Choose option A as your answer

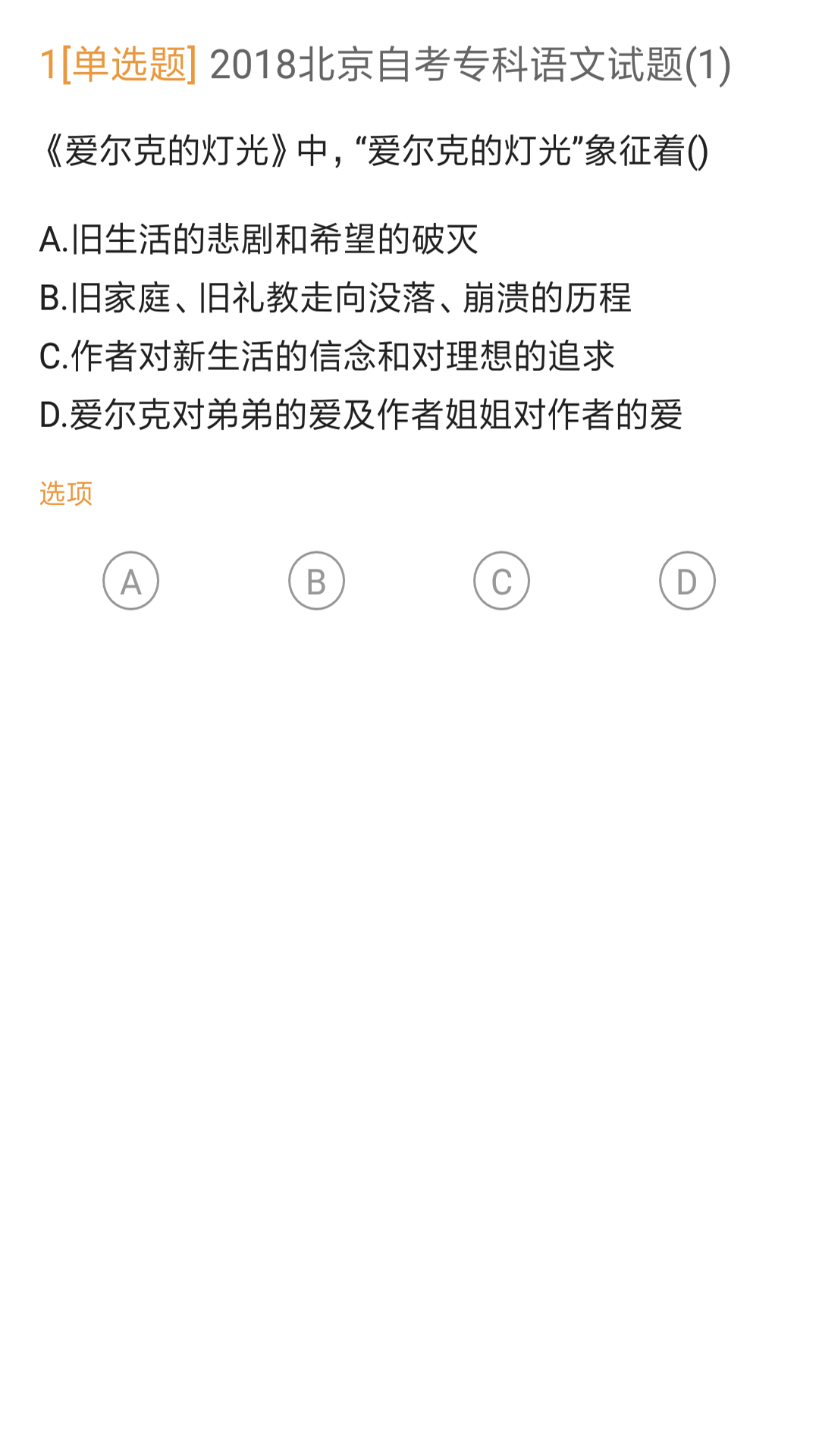(130, 581)
